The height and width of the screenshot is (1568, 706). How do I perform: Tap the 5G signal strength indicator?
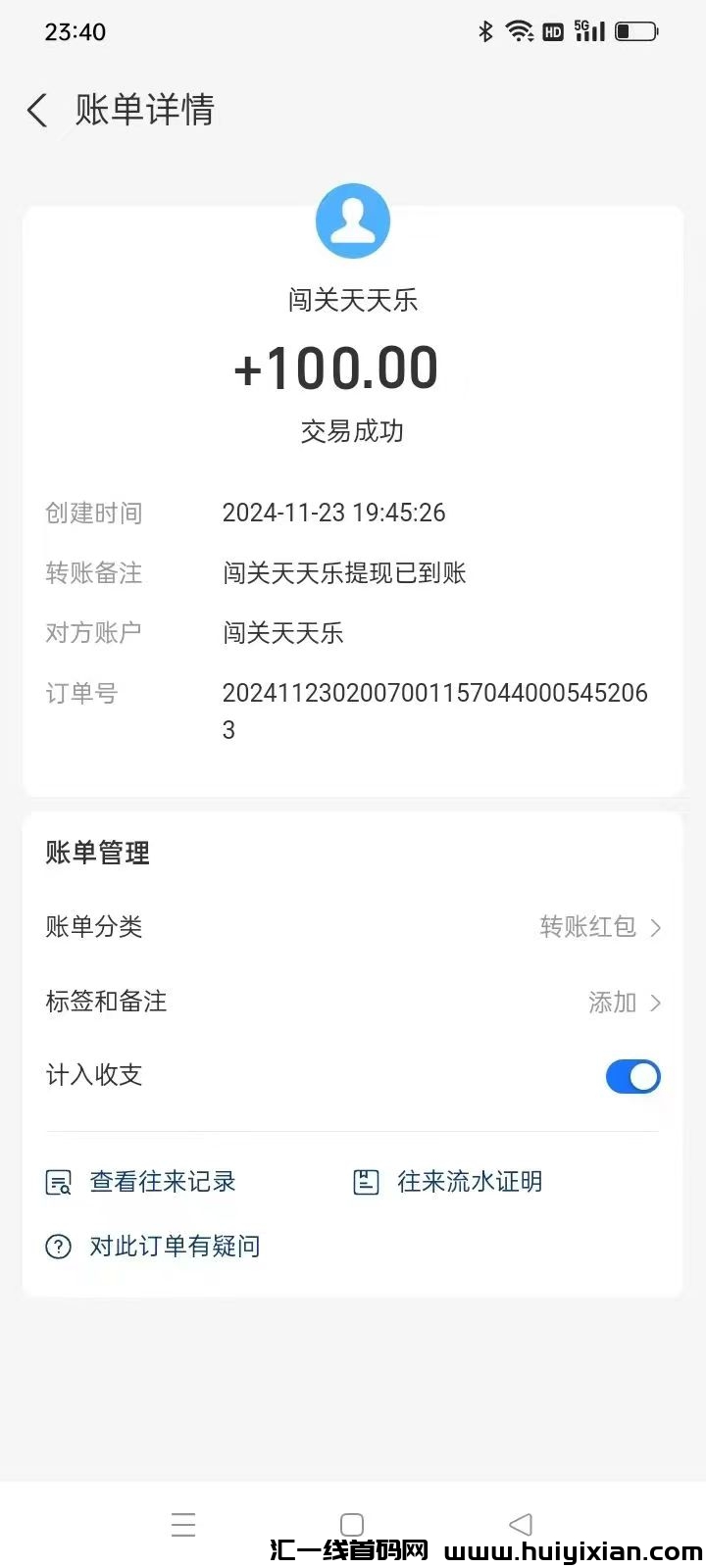coord(588,30)
